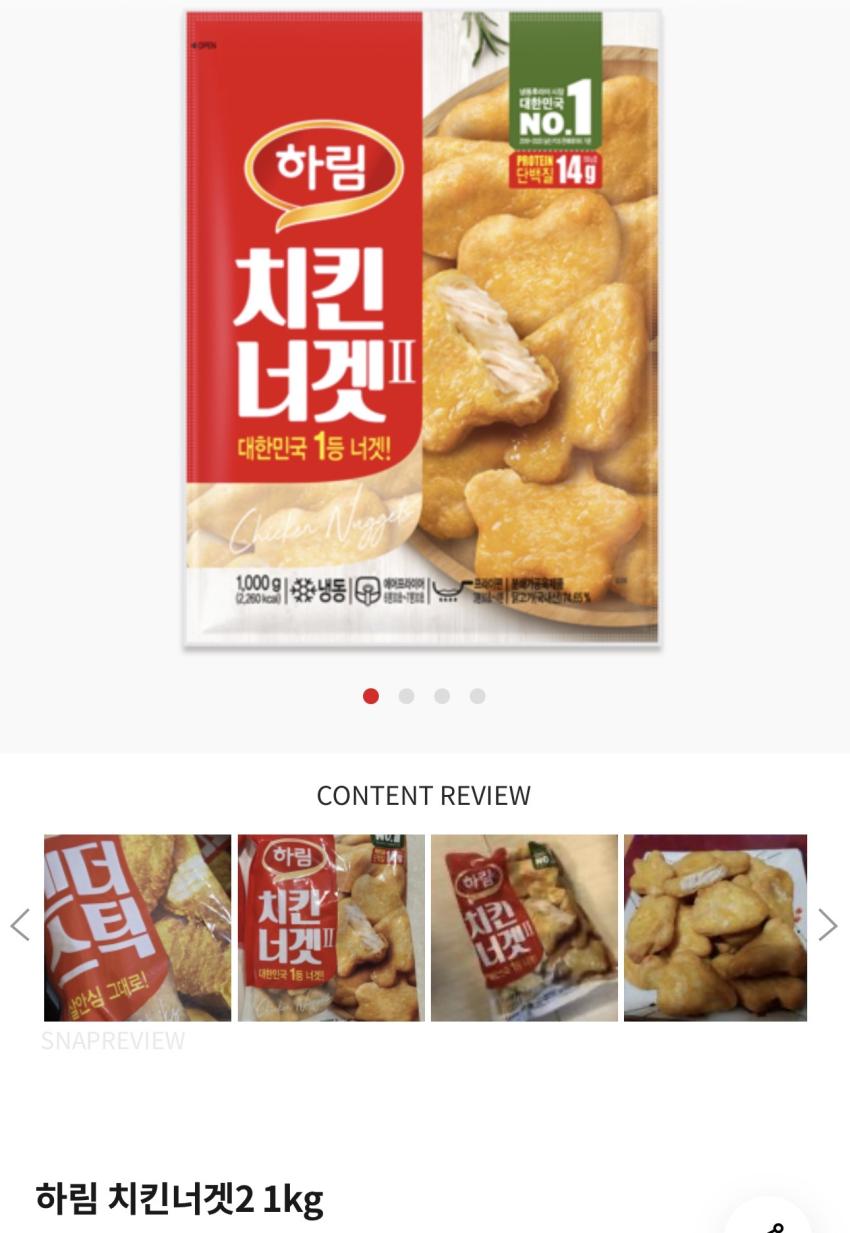Jump to the third product image dot
850x1233 pixels.
tap(442, 696)
